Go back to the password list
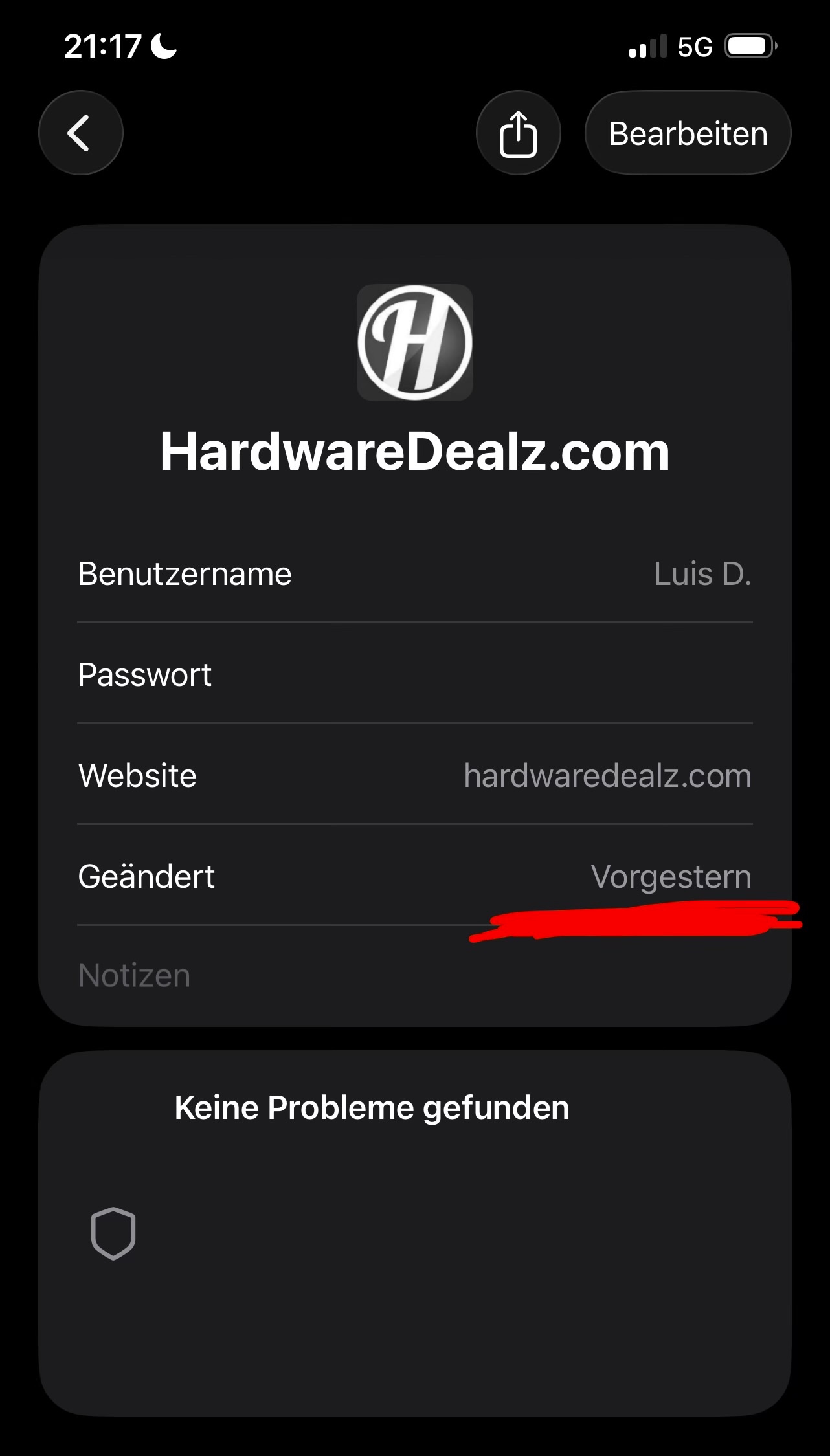The width and height of the screenshot is (830, 1456). point(80,133)
